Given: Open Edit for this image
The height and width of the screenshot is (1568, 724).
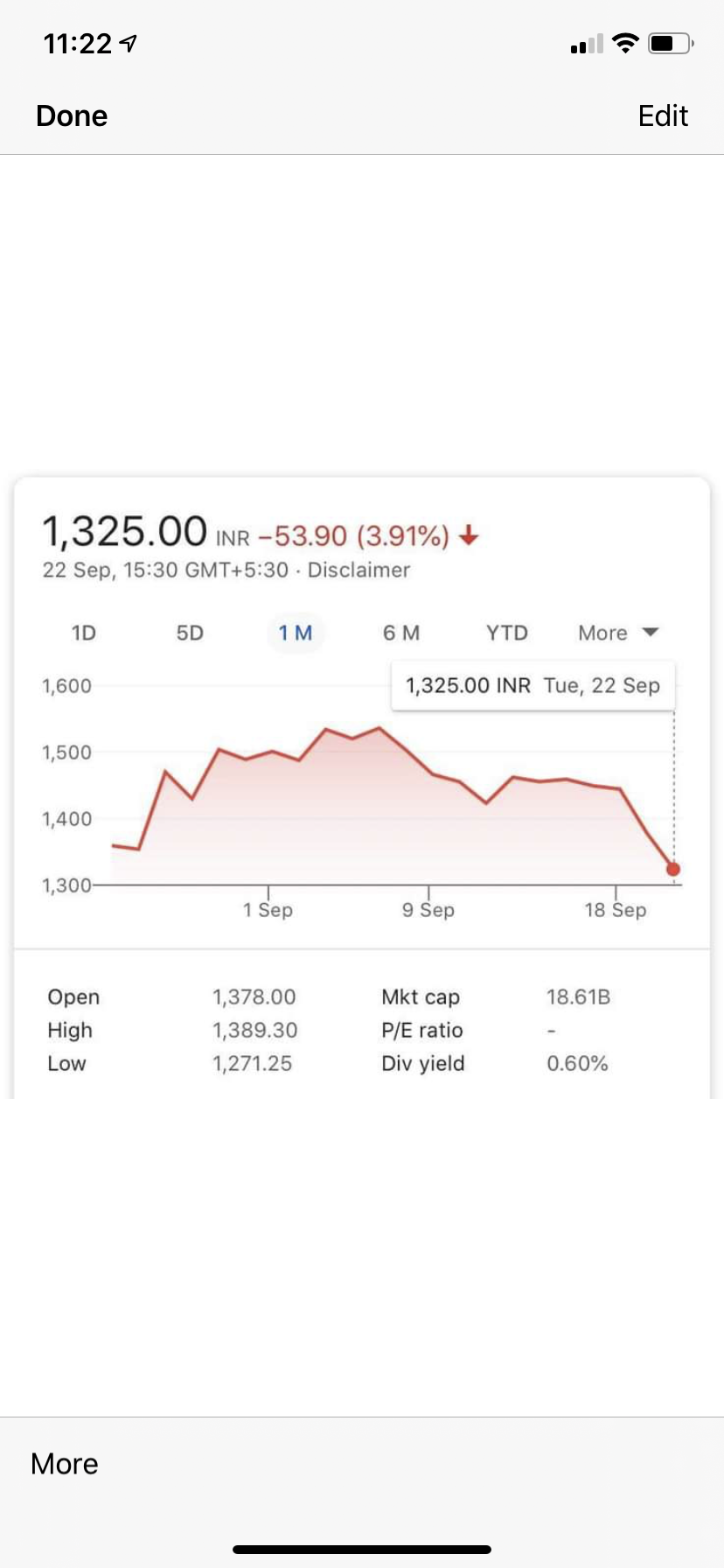Looking at the screenshot, I should tap(663, 115).
